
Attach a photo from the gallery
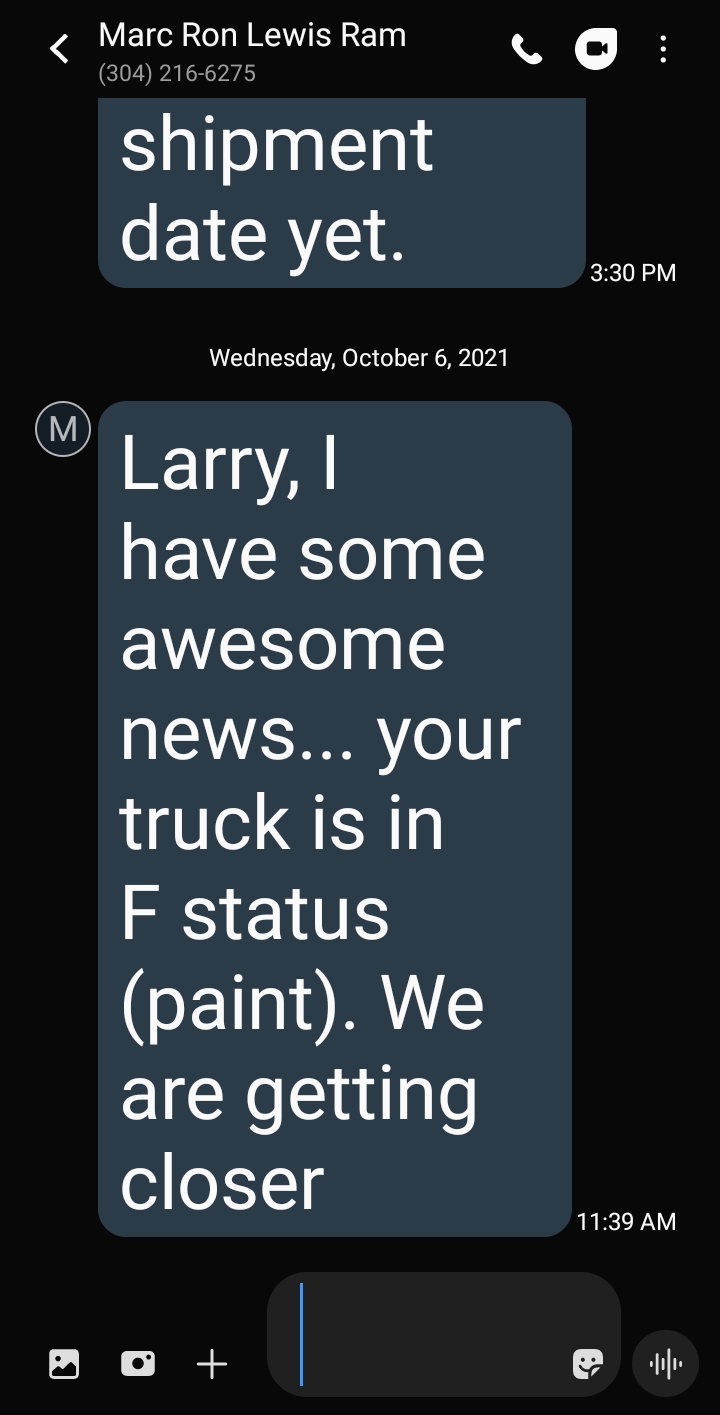[x=64, y=1363]
